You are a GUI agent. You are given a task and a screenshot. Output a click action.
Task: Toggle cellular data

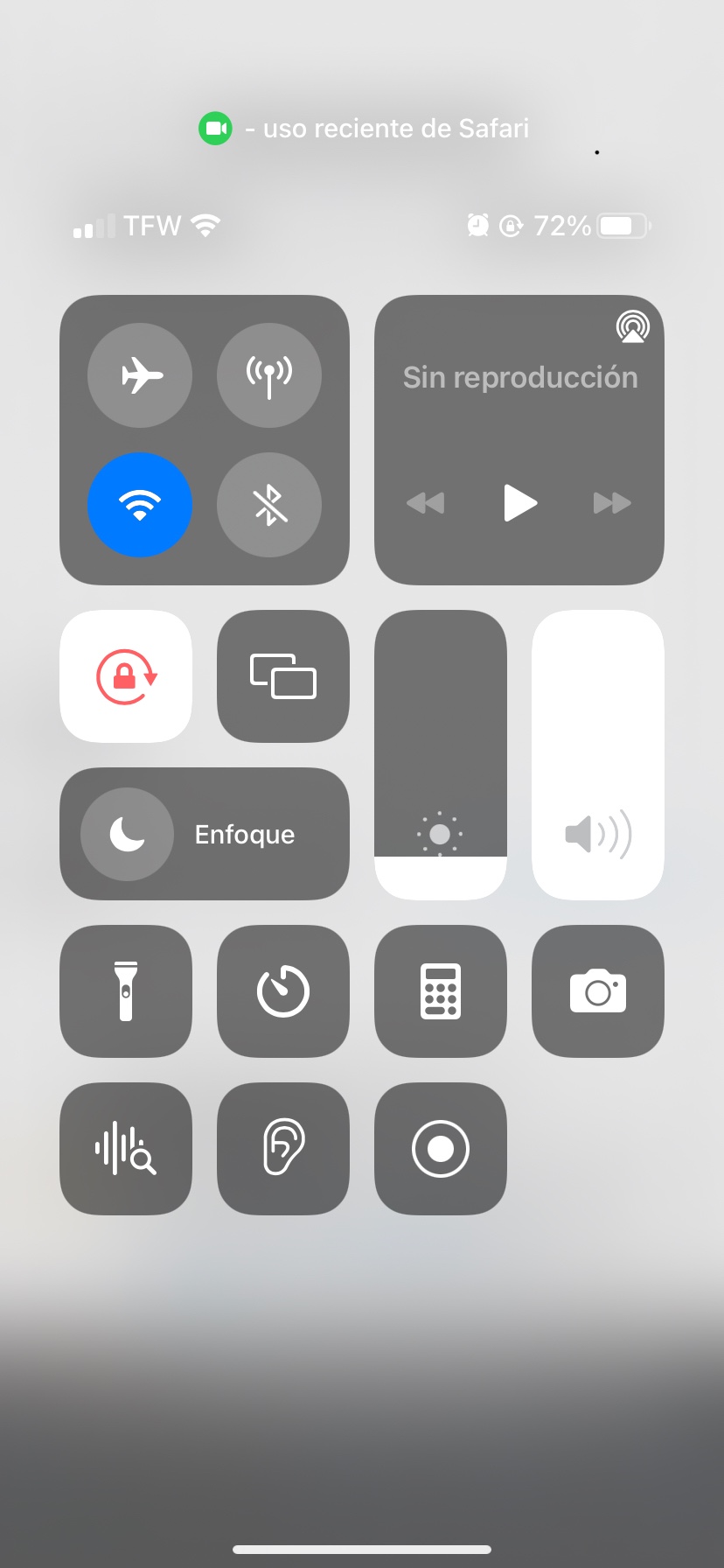point(269,375)
